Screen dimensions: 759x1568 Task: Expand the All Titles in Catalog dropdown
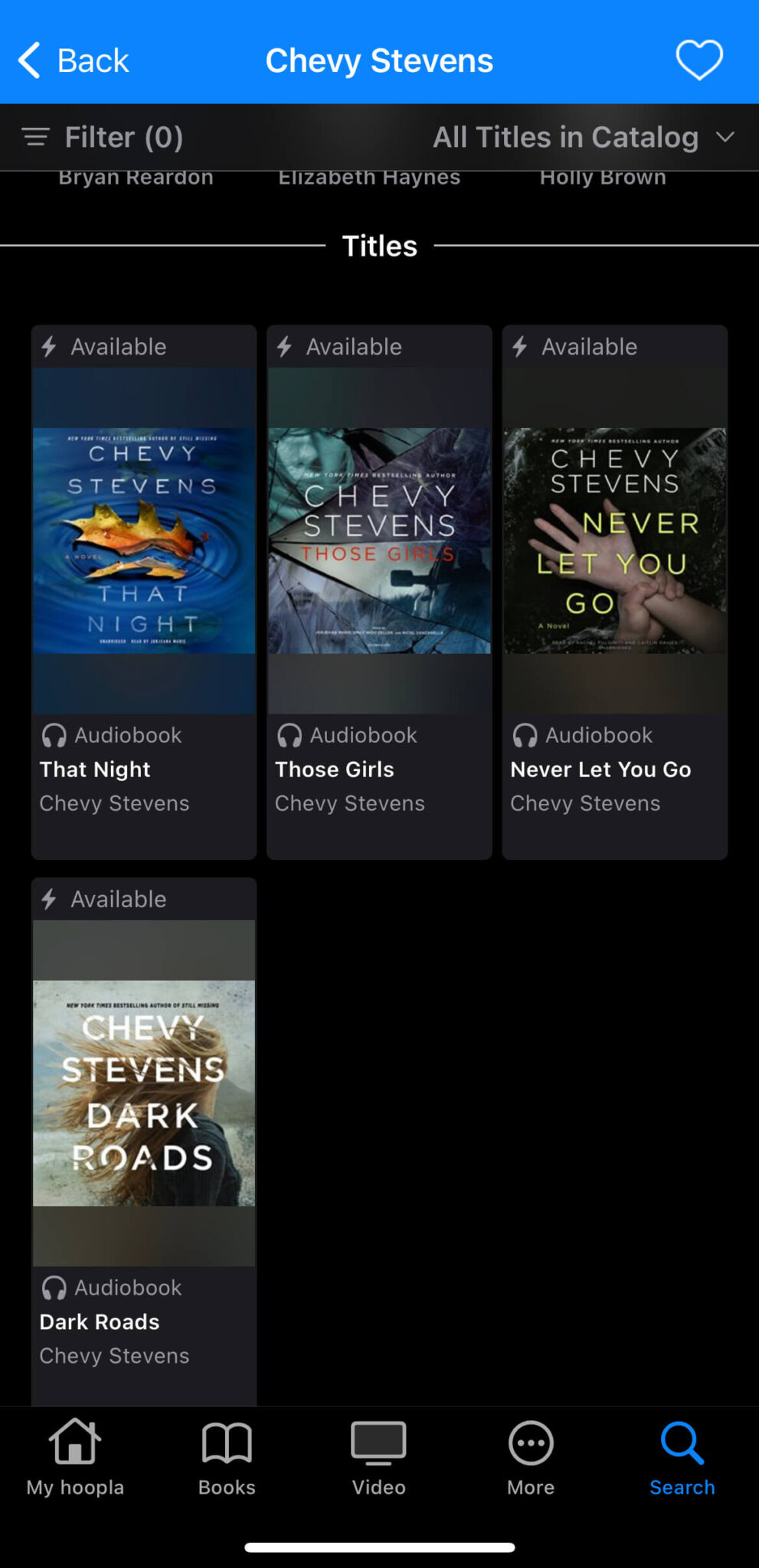pyautogui.click(x=583, y=138)
